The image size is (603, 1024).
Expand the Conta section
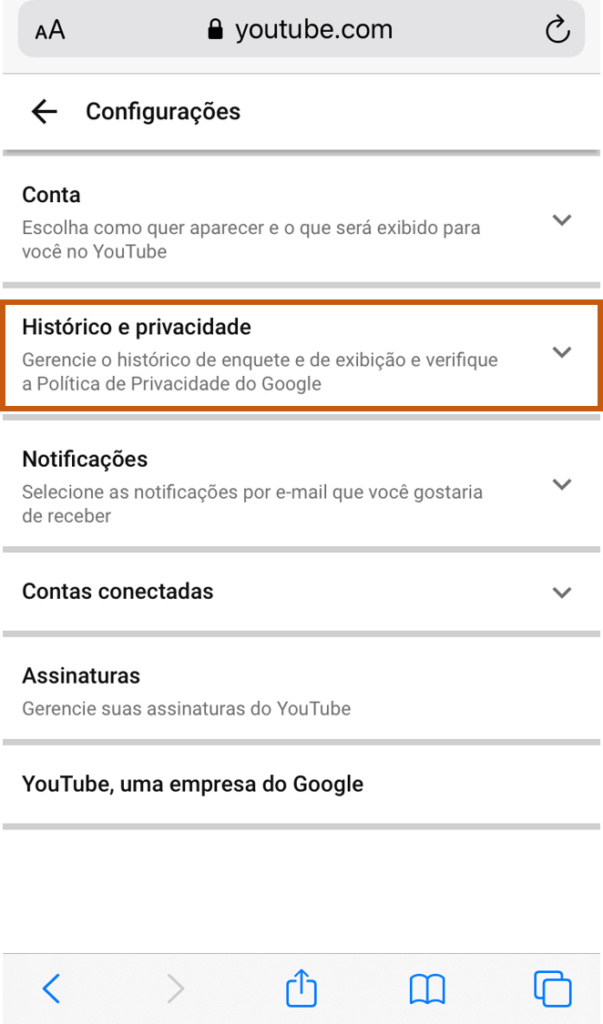(x=562, y=220)
